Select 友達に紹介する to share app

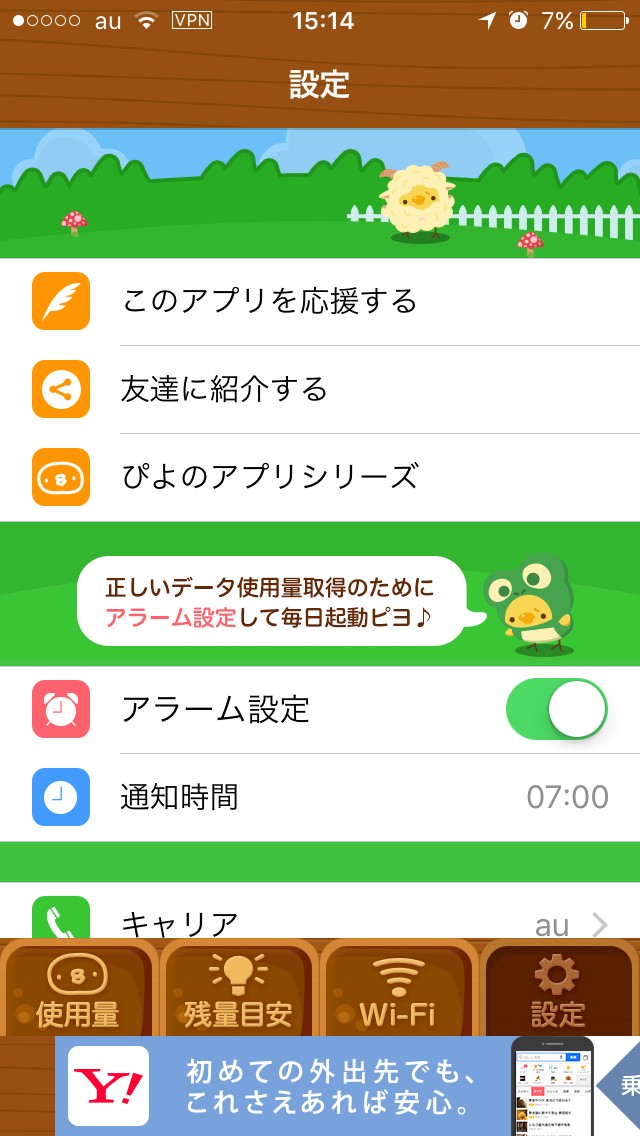[x=320, y=389]
